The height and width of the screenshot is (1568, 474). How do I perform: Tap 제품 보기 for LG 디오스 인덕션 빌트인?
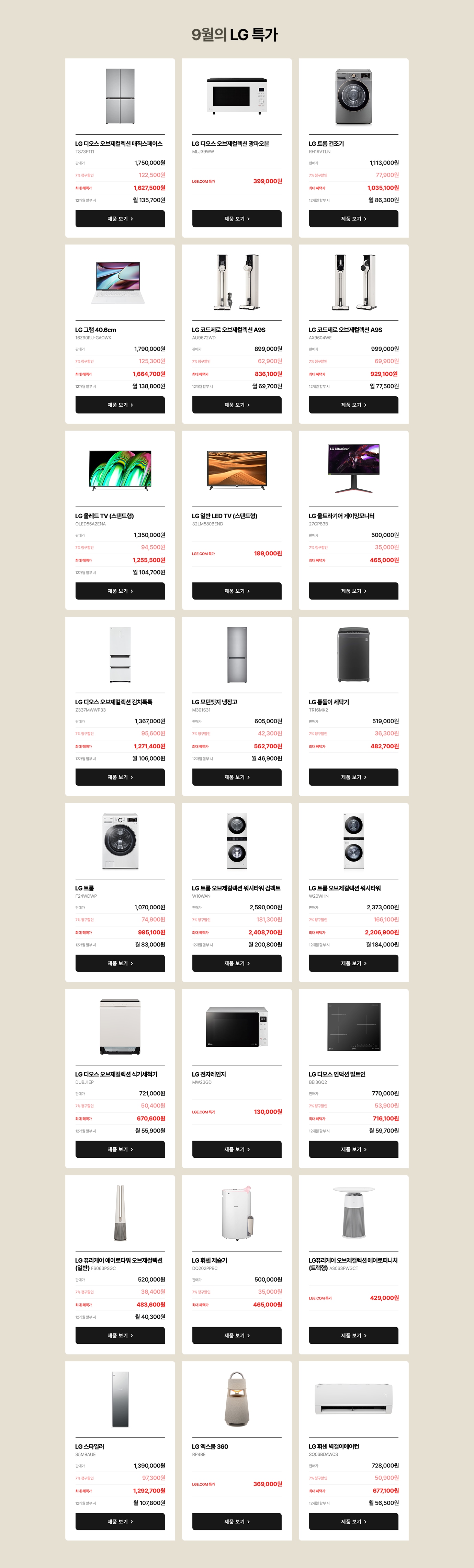(353, 1149)
